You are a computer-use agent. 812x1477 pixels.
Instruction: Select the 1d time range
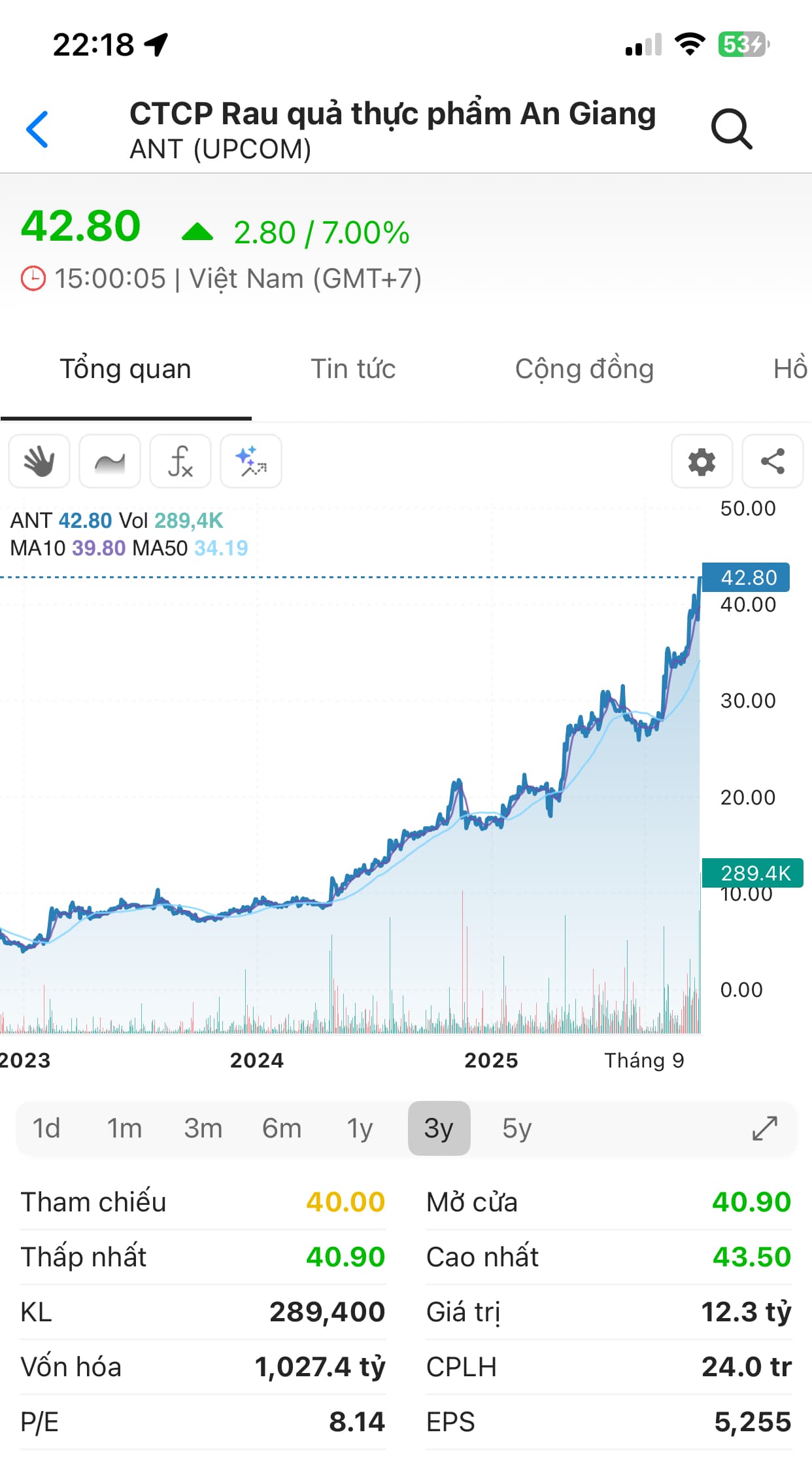pyautogui.click(x=46, y=1128)
